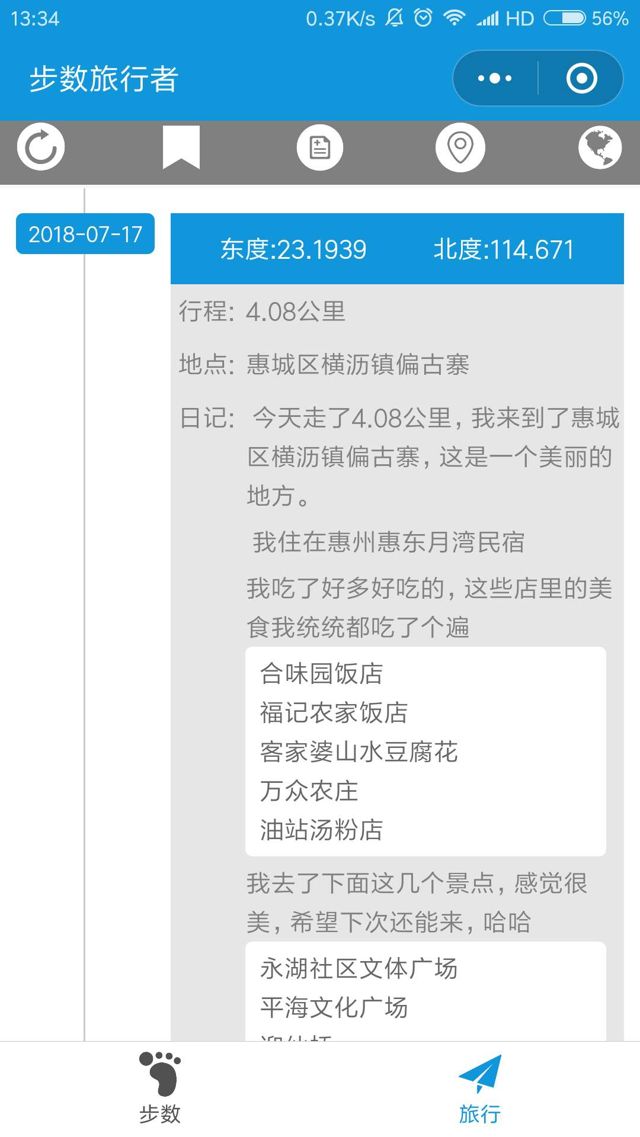
Task: Tap the refresh icon in the toolbar
Action: tap(41, 149)
